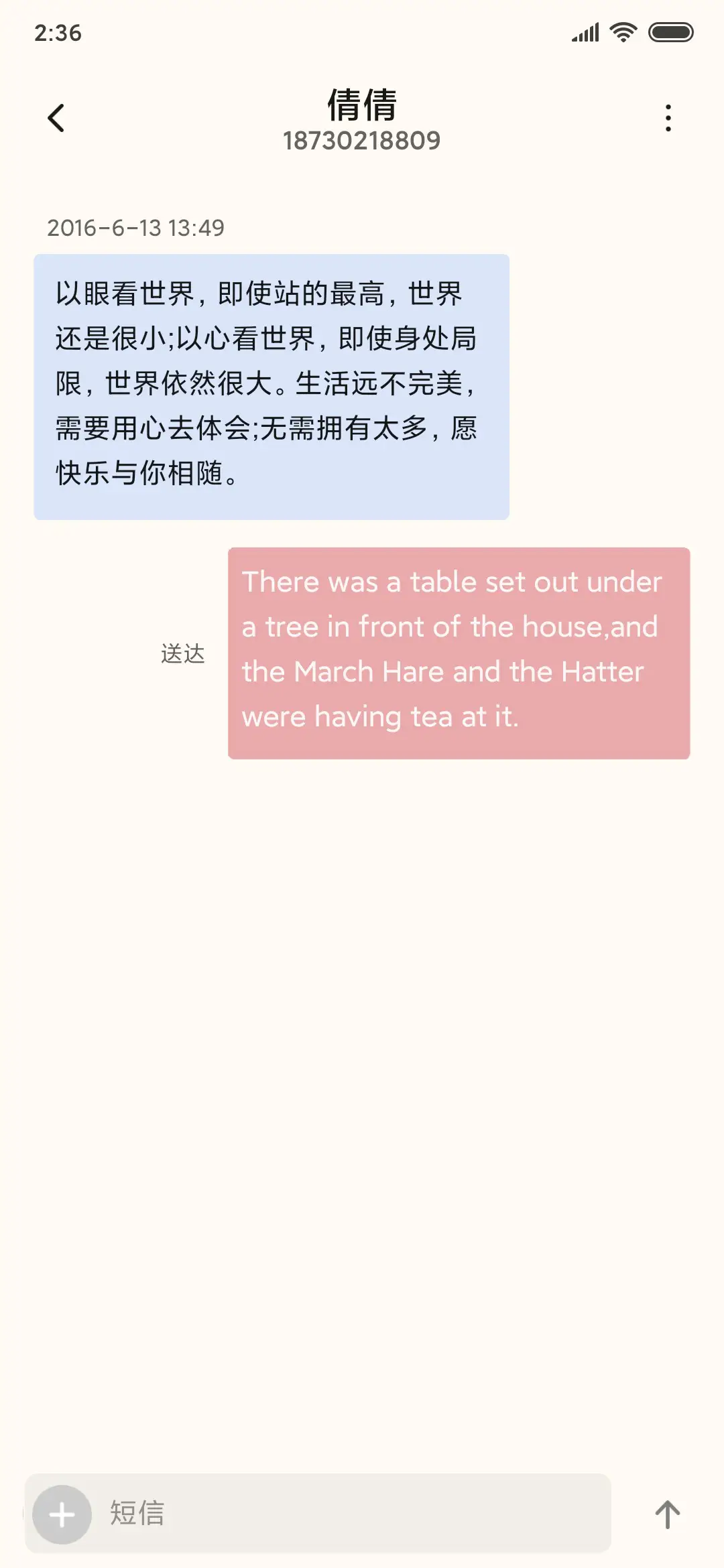Tap the clock showing 2:36
The width and height of the screenshot is (724, 1568).
[56, 32]
